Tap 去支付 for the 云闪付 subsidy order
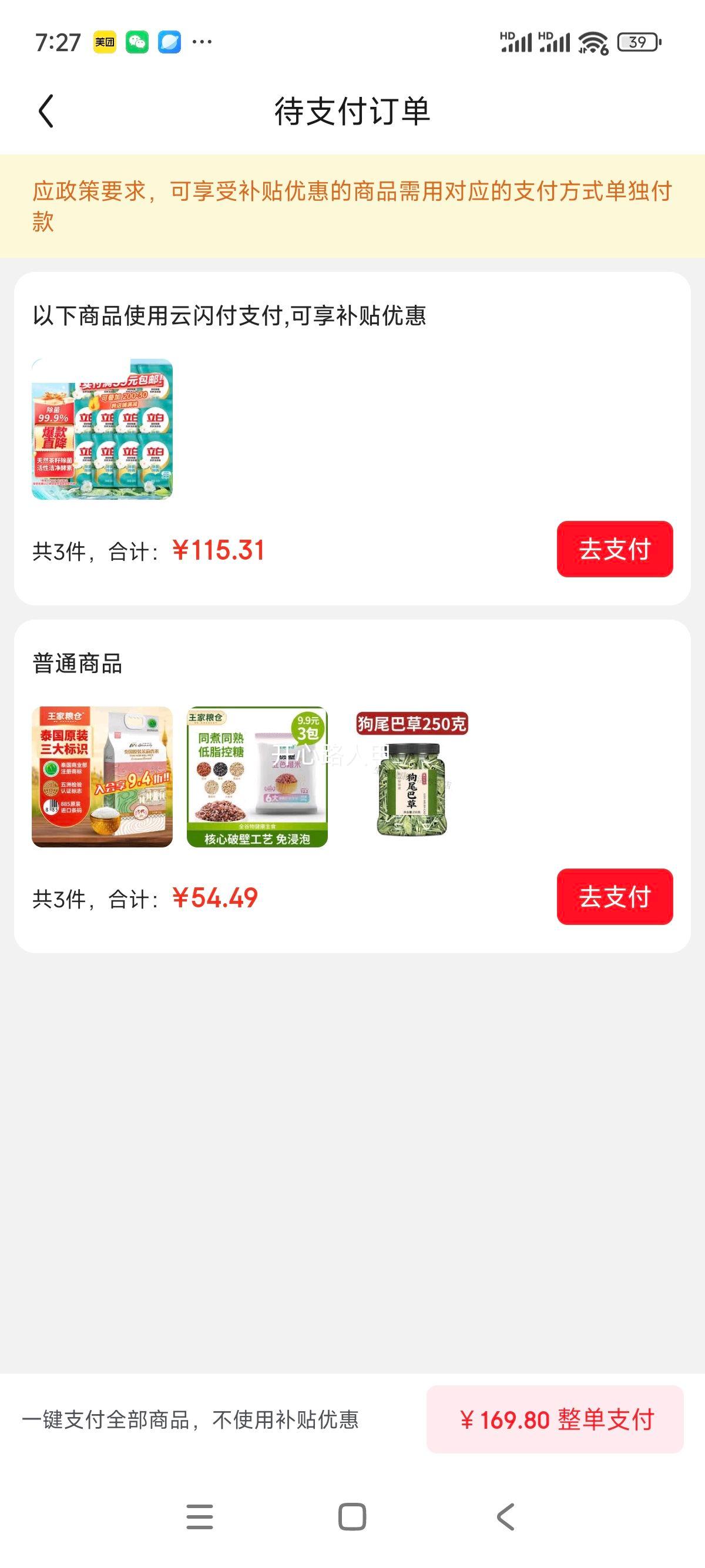The width and height of the screenshot is (705, 1568). [615, 550]
